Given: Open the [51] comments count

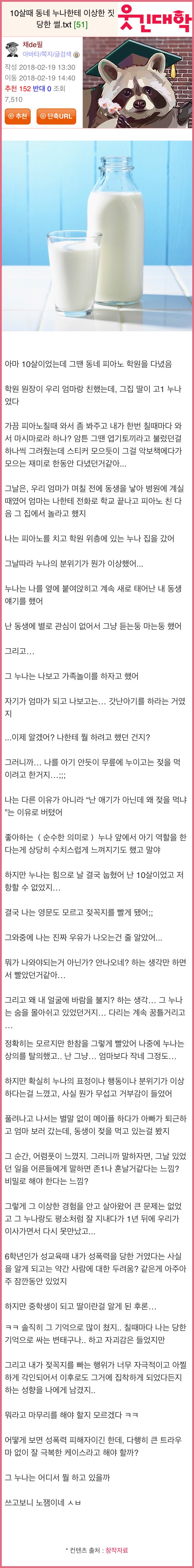Looking at the screenshot, I should tap(81, 24).
